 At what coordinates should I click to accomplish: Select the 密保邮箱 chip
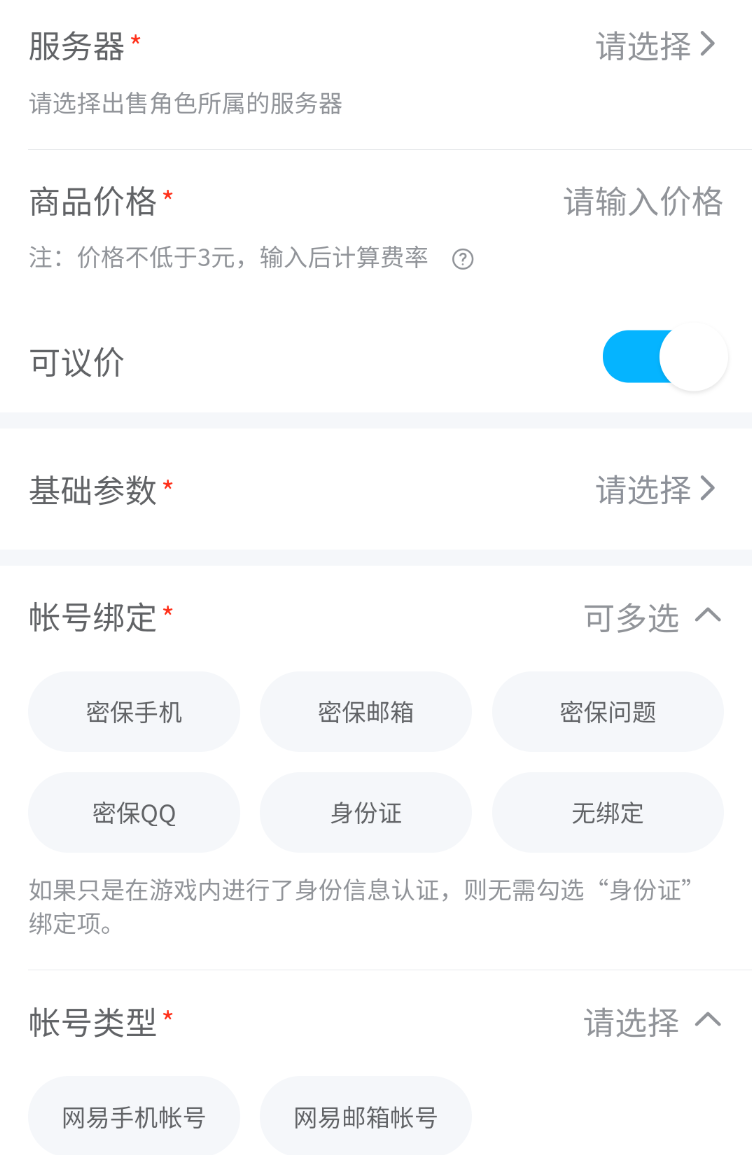click(366, 712)
